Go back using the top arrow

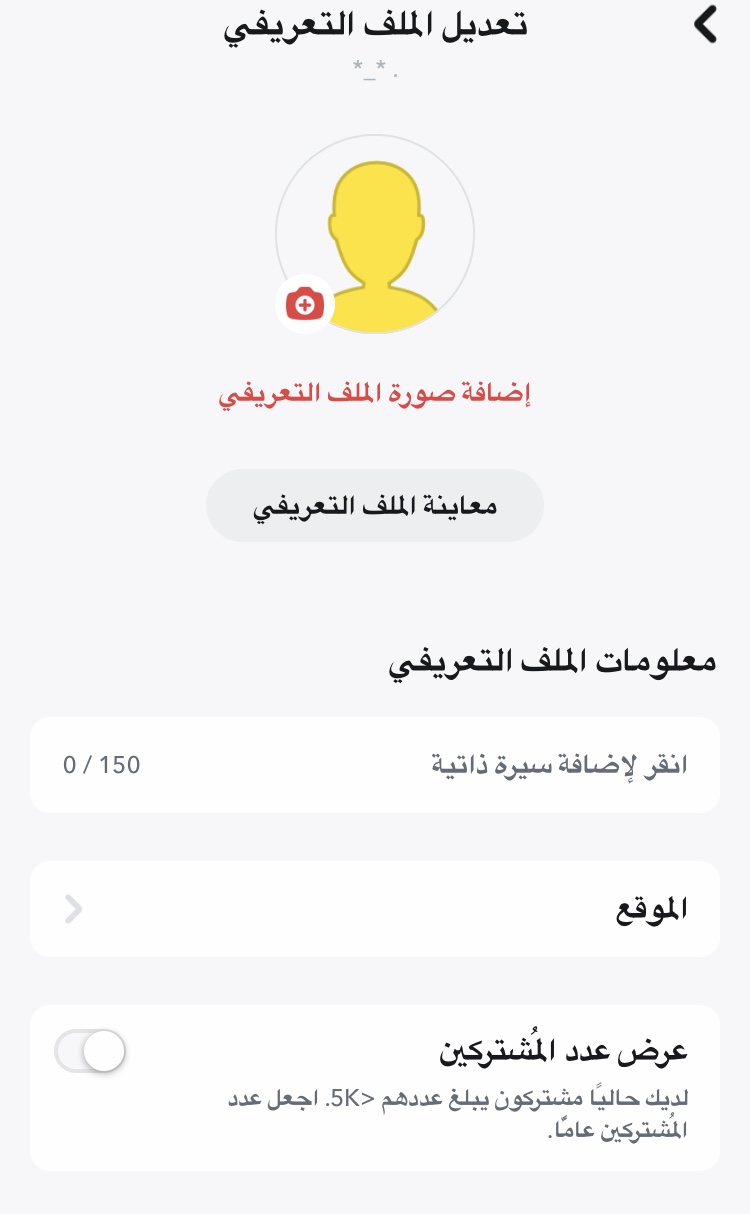click(706, 25)
